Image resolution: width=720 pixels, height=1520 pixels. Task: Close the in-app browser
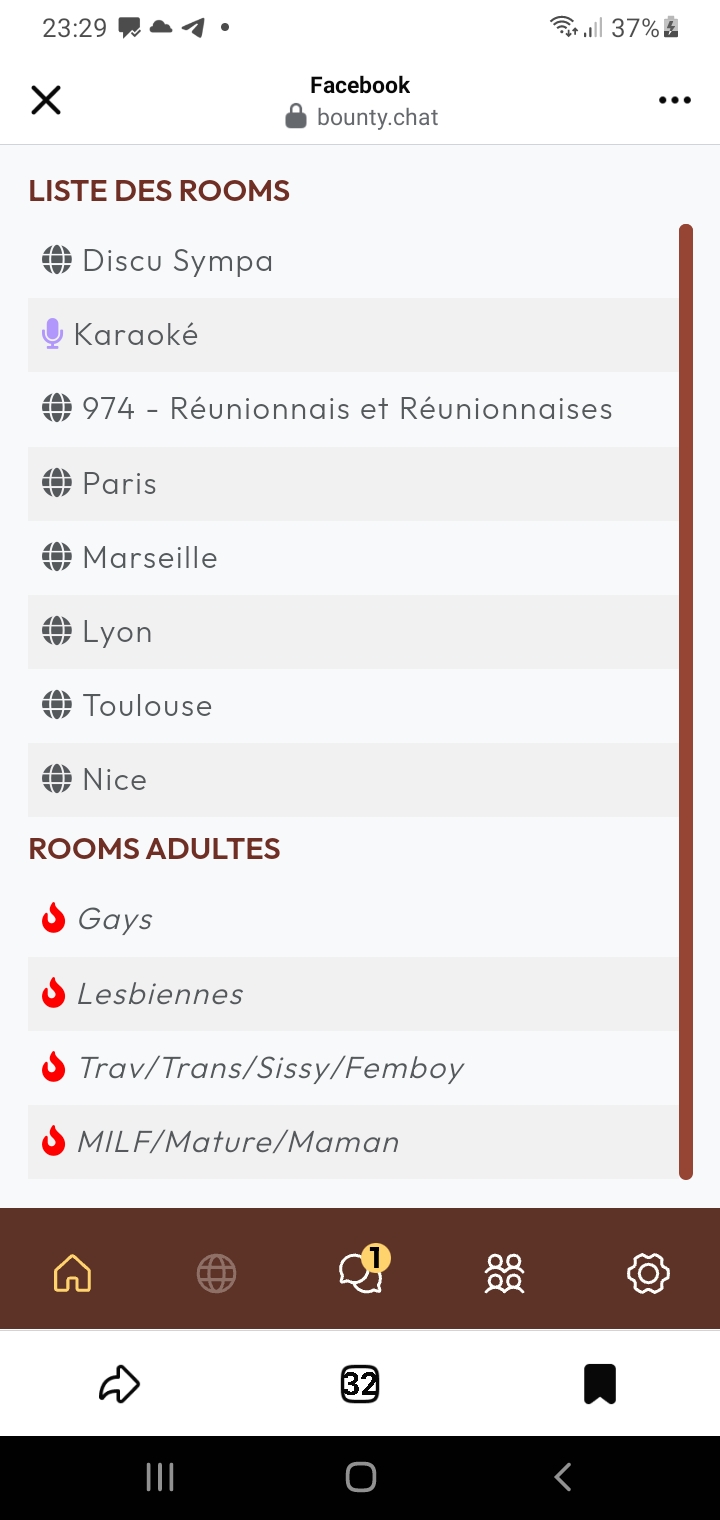point(46,100)
